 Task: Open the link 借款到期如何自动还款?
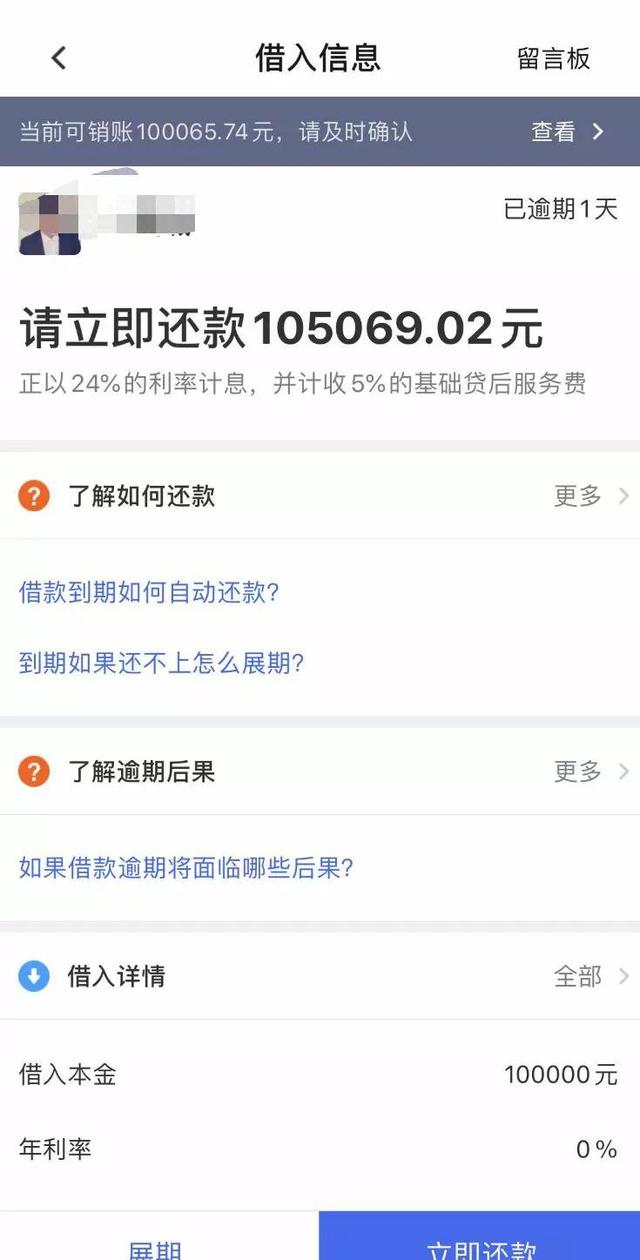pos(148,592)
